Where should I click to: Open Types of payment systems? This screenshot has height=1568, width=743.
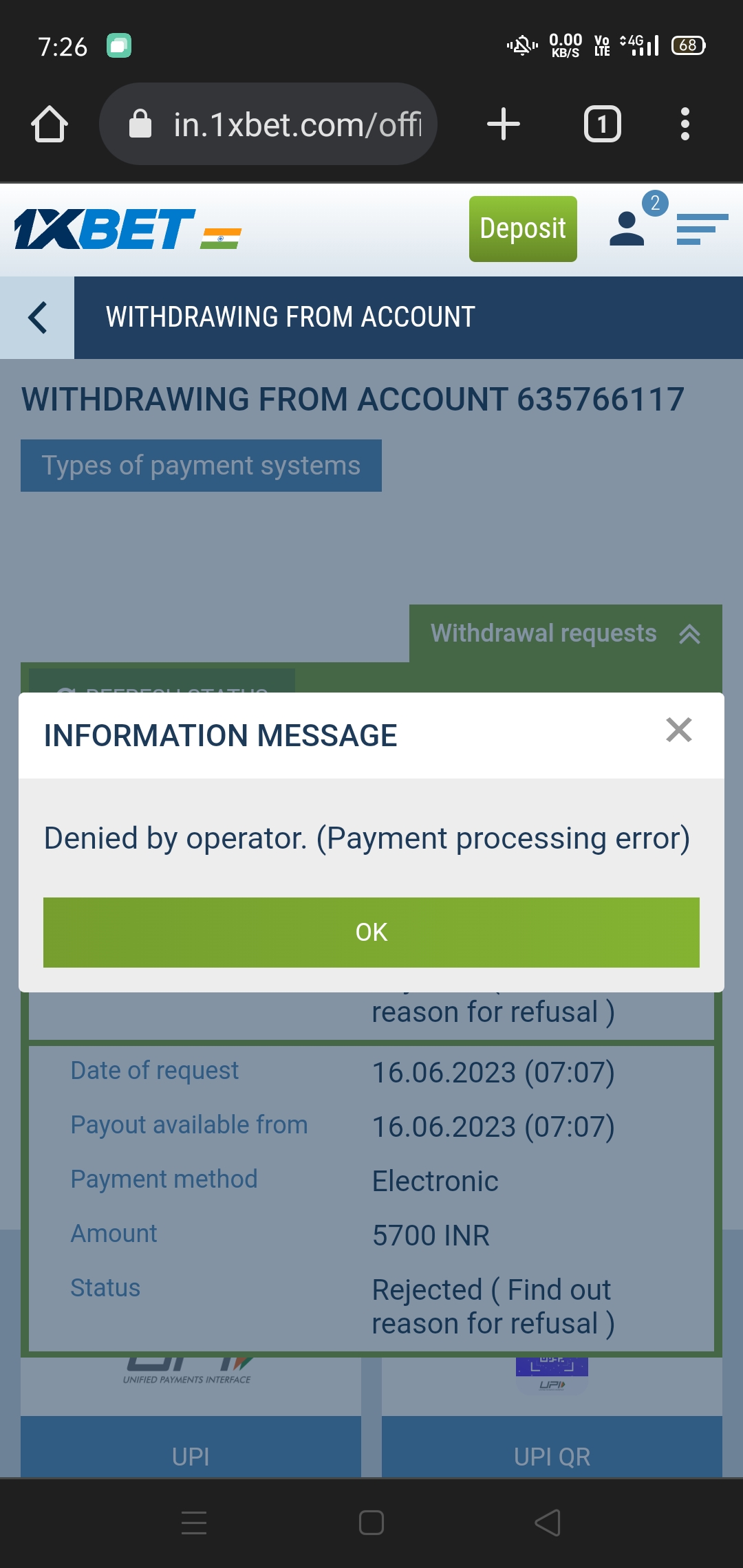click(201, 466)
